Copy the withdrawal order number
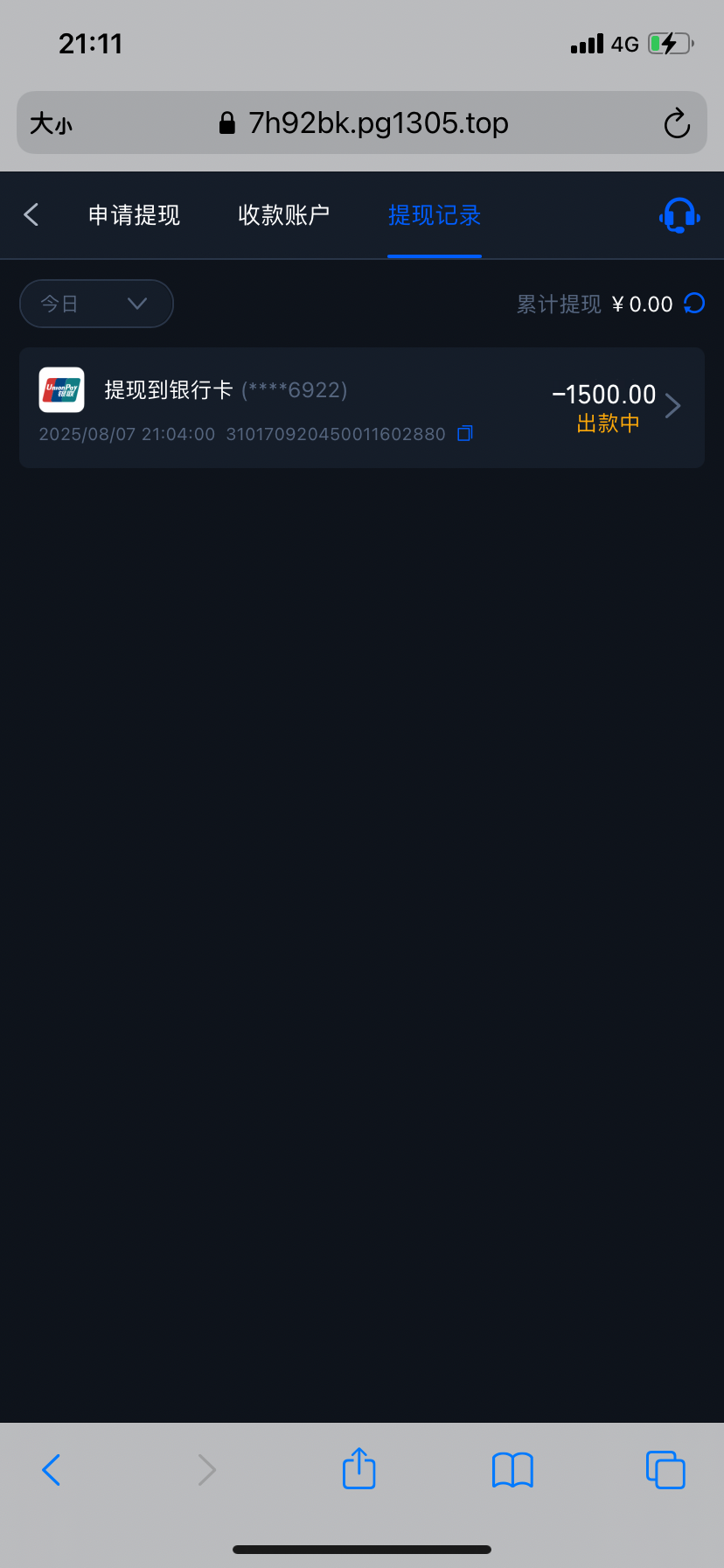The width and height of the screenshot is (724, 1568). (465, 433)
